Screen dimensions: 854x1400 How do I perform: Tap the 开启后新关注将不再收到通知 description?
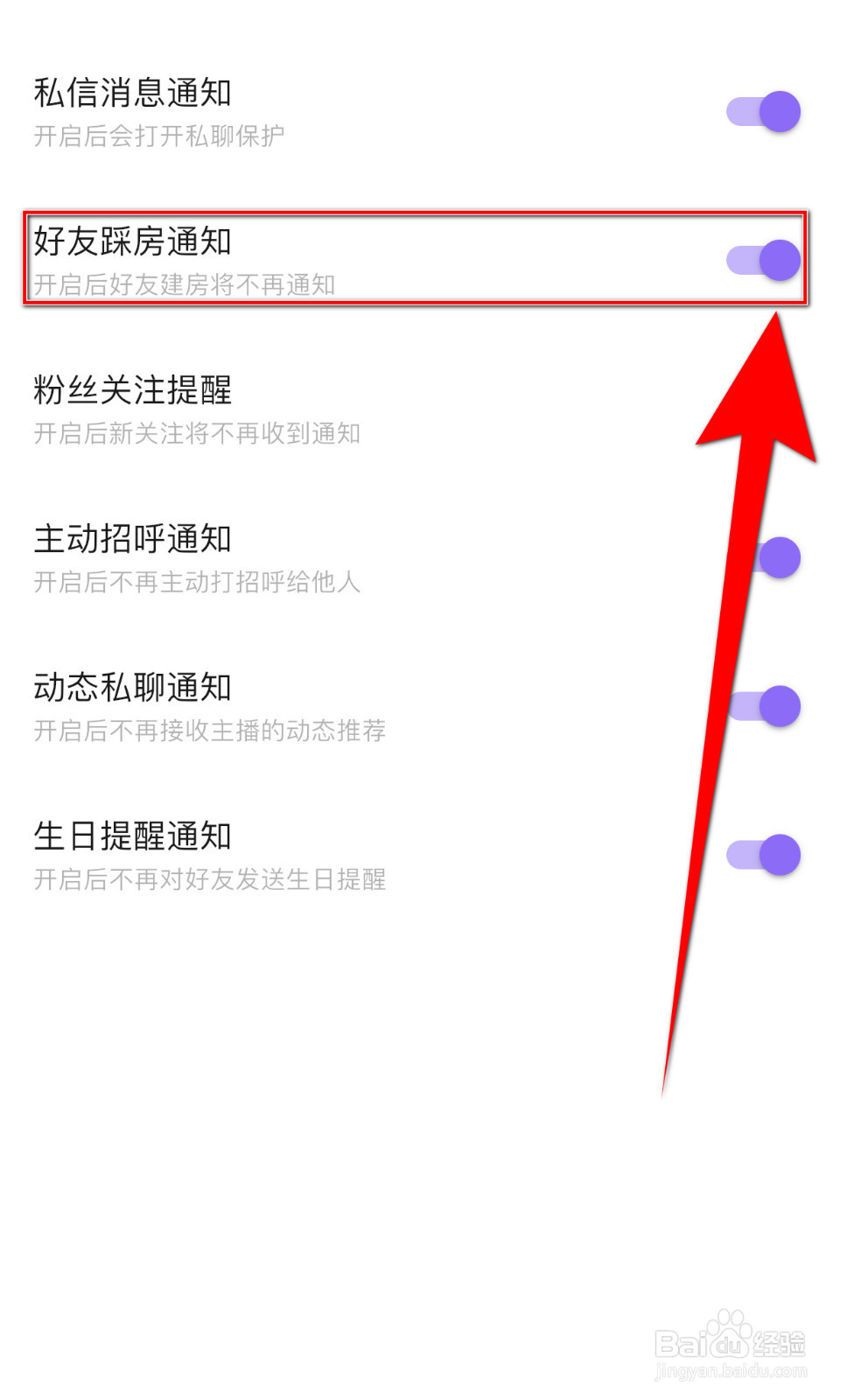point(197,433)
